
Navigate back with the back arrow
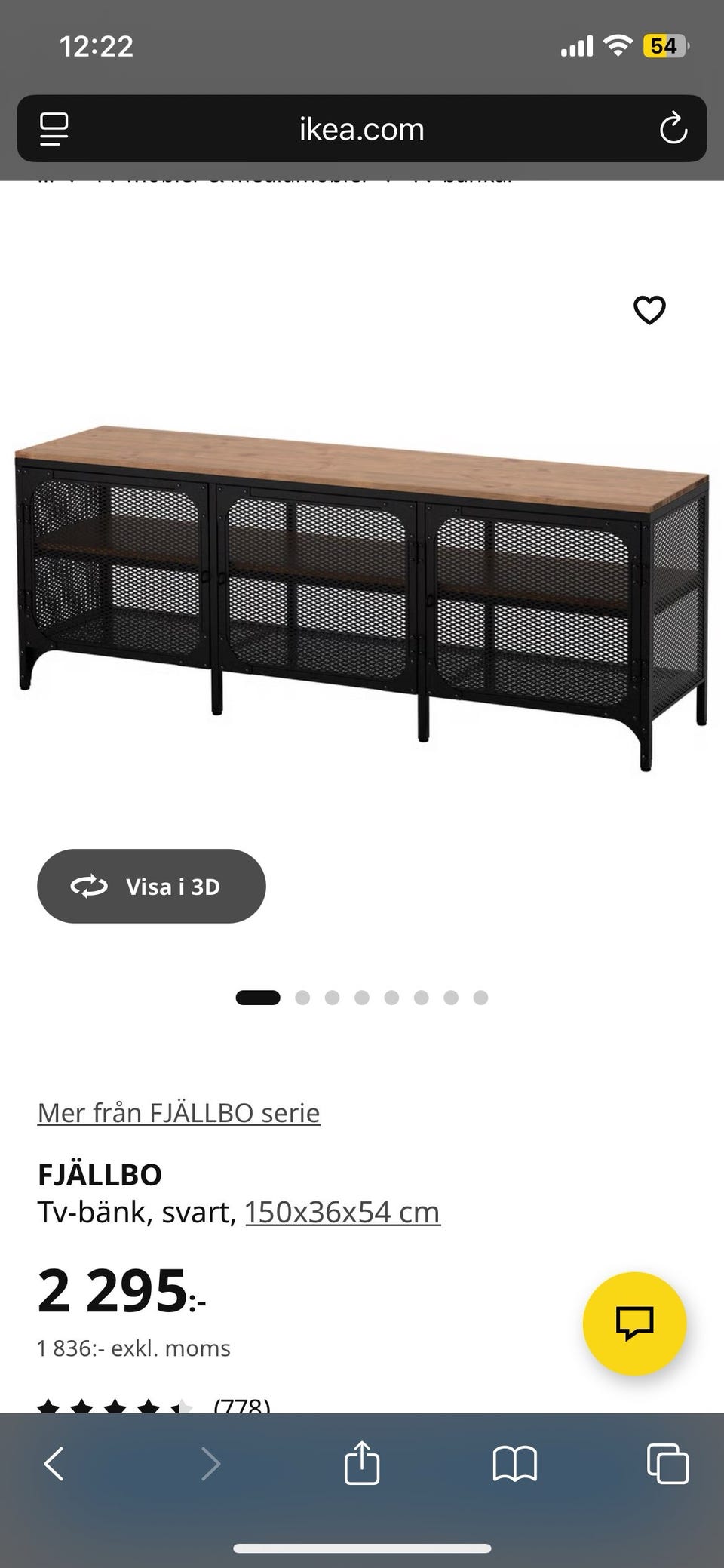pyautogui.click(x=54, y=1462)
